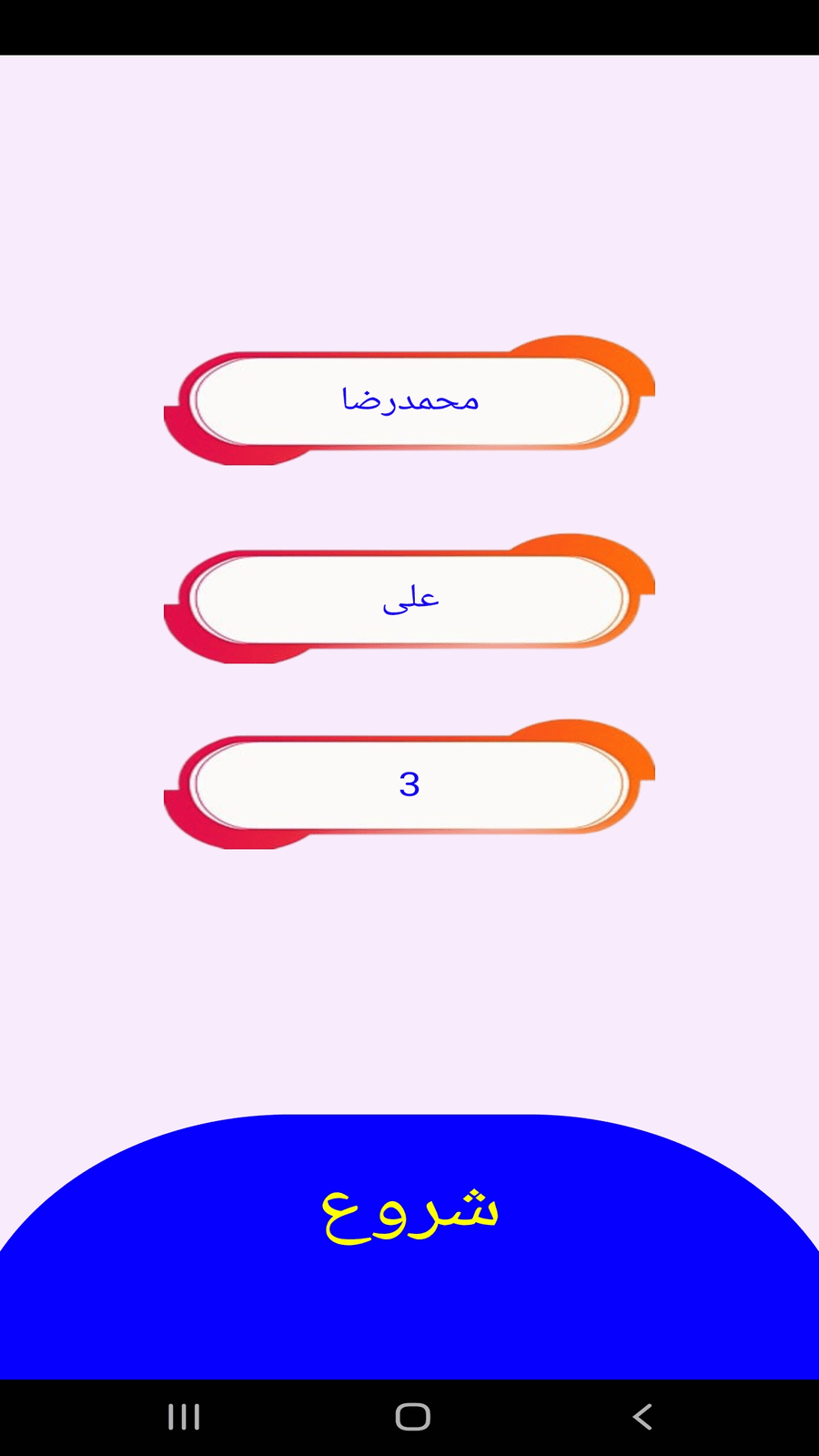The image size is (819, 1456).
Task: Edit the علی name field
Action: tap(409, 599)
